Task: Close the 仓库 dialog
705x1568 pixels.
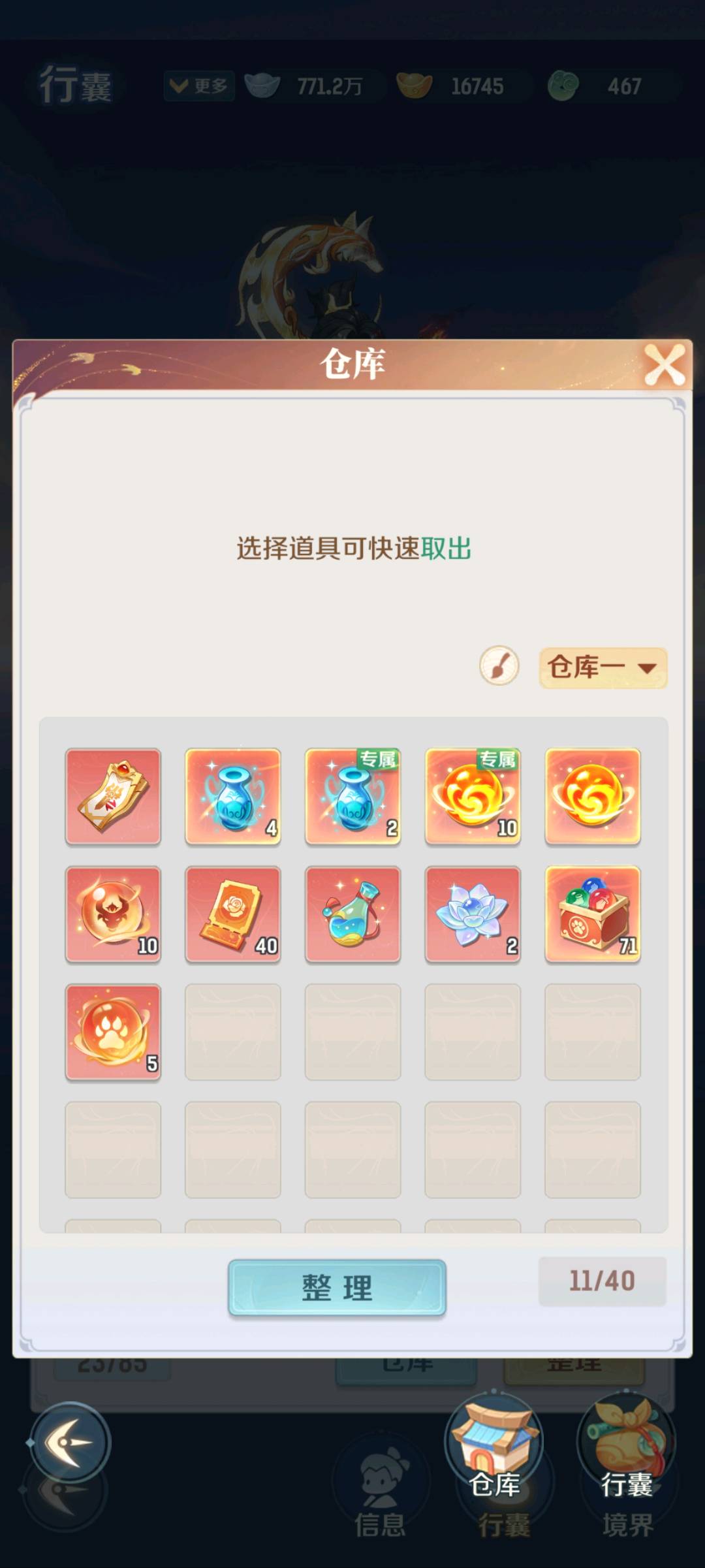Action: point(665,364)
